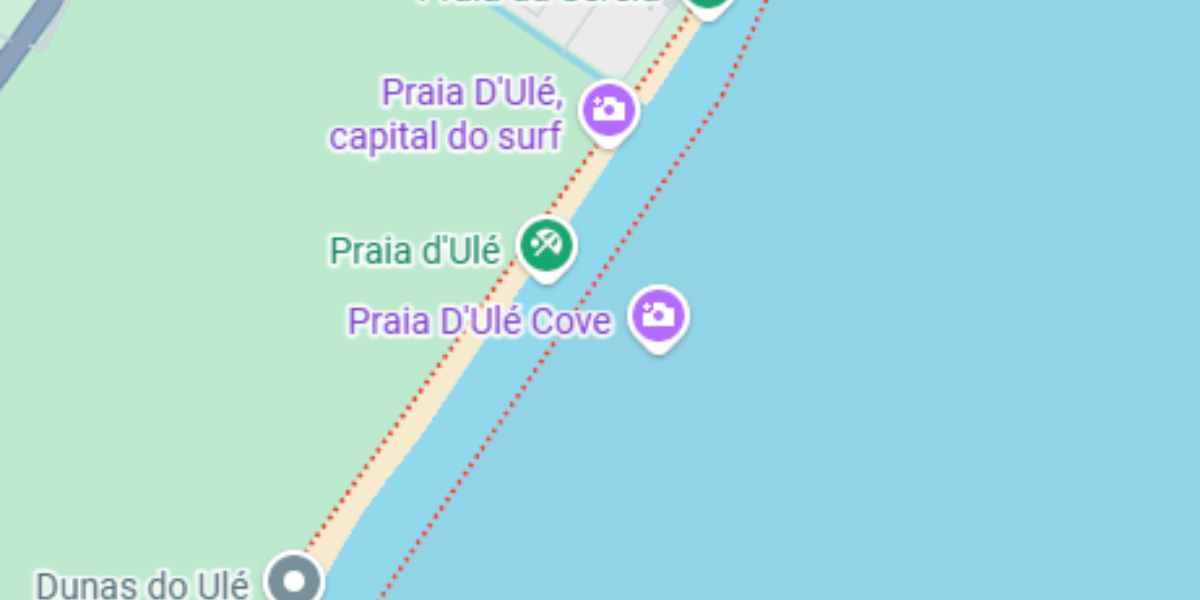Open the Dunas do Ulé place marker
The image size is (1200, 600).
click(x=295, y=579)
